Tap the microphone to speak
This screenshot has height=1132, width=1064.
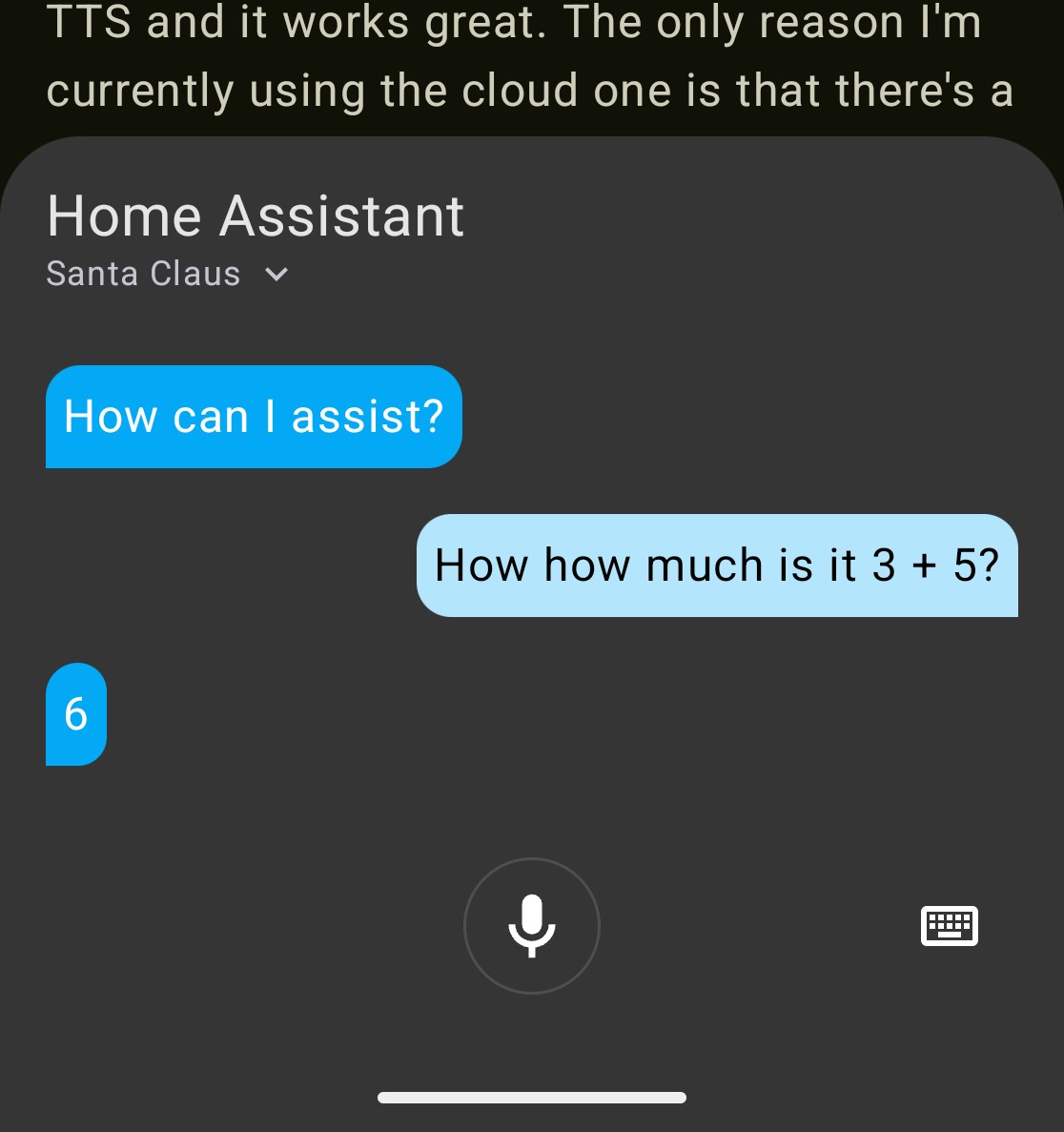pyautogui.click(x=531, y=925)
